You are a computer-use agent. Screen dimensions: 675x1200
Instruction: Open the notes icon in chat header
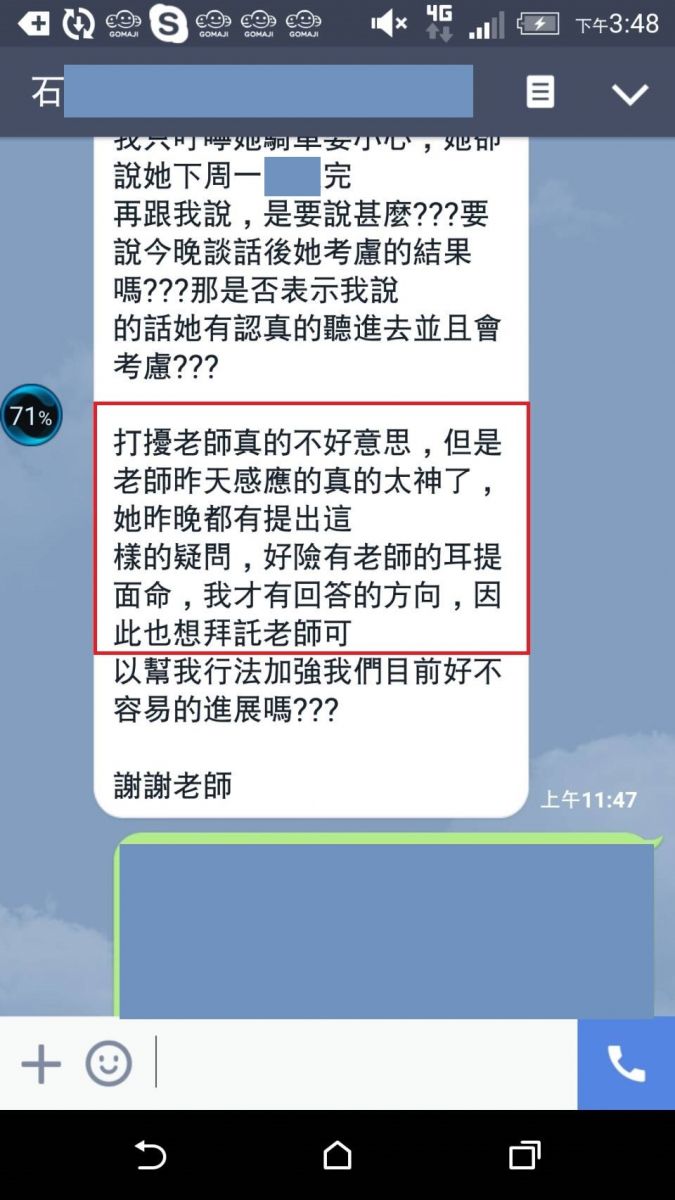[540, 93]
